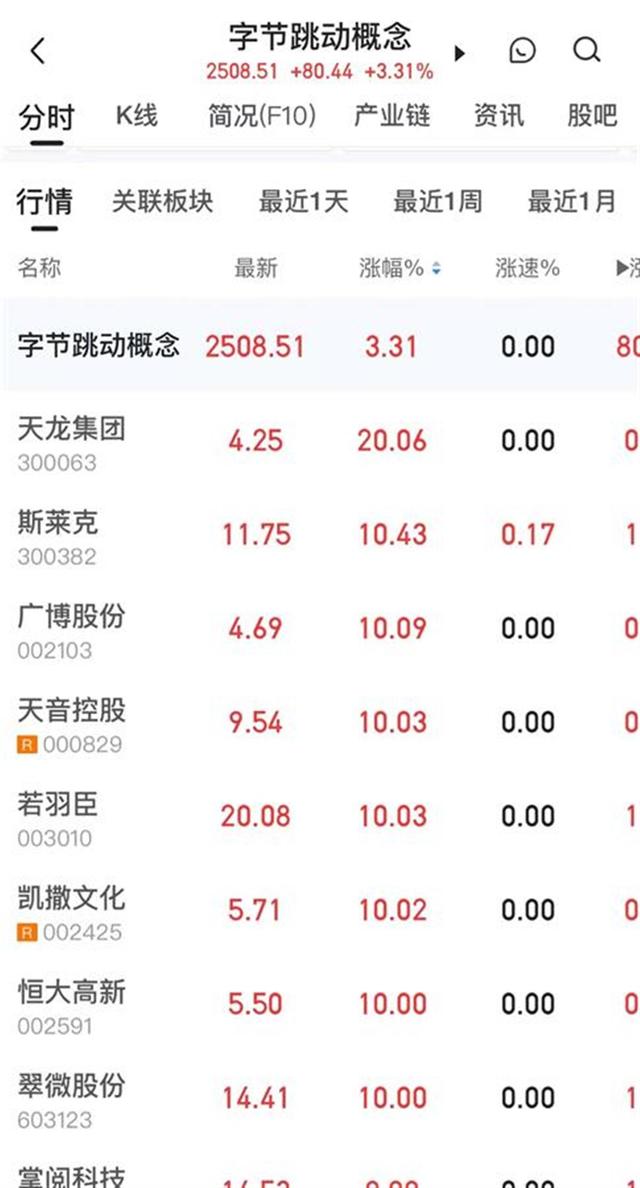Open the 翠微股份 stock row
This screenshot has width=640, height=1188.
click(72, 1099)
